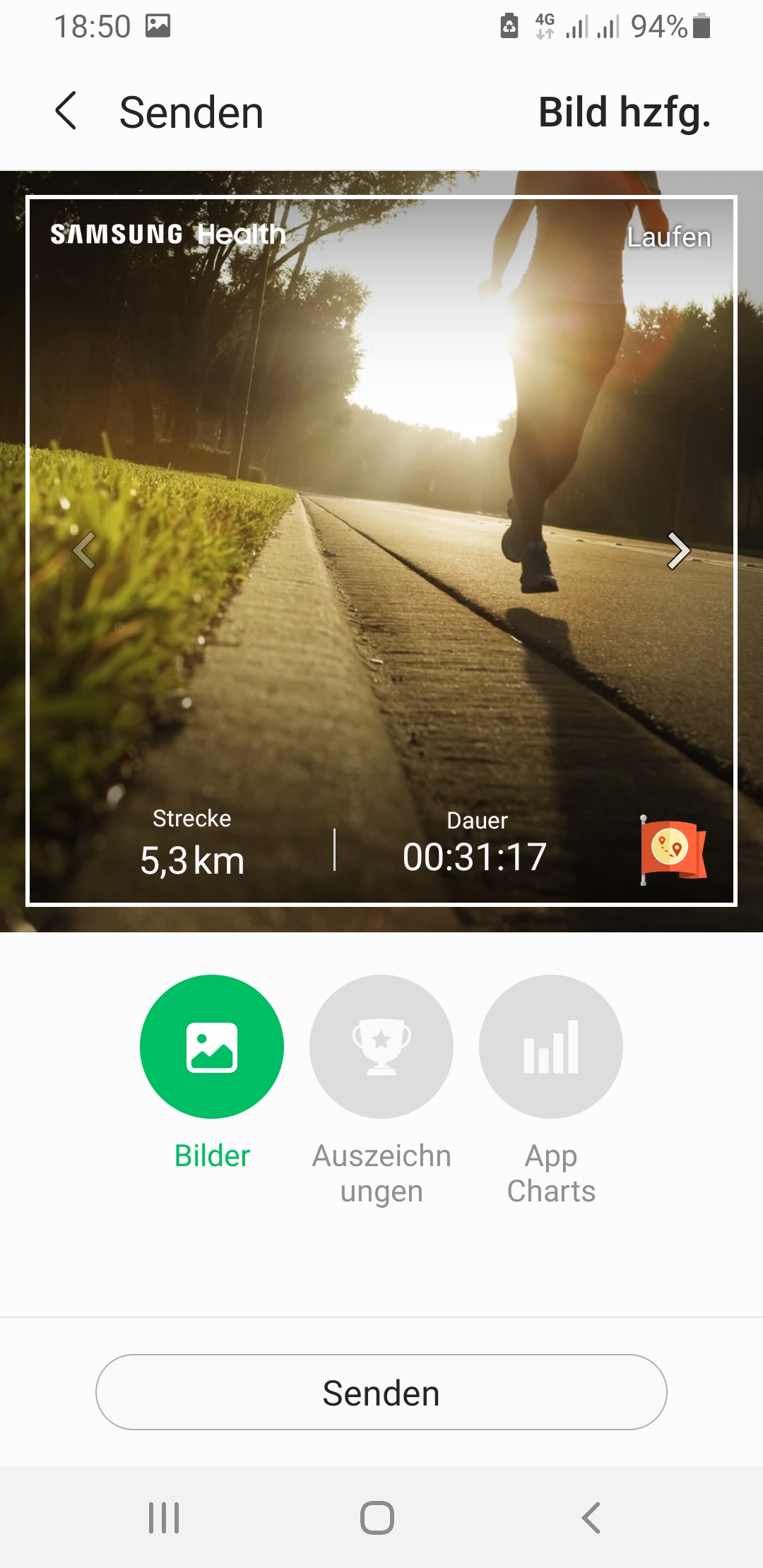763x1568 pixels.
Task: Switch to Auszeichnungen
Action: (x=381, y=1047)
